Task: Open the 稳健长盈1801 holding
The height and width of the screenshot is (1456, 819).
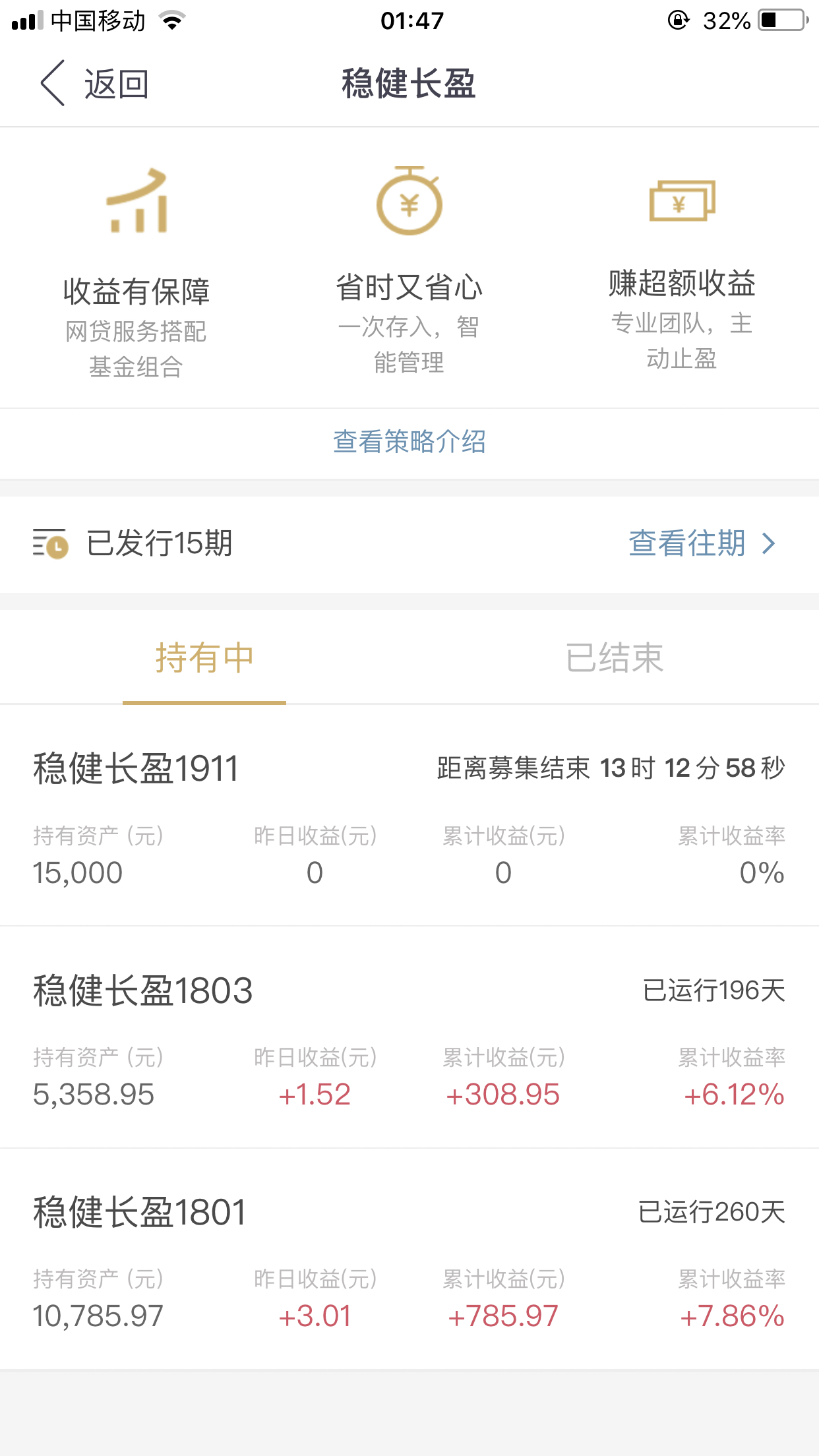Action: (409, 1259)
